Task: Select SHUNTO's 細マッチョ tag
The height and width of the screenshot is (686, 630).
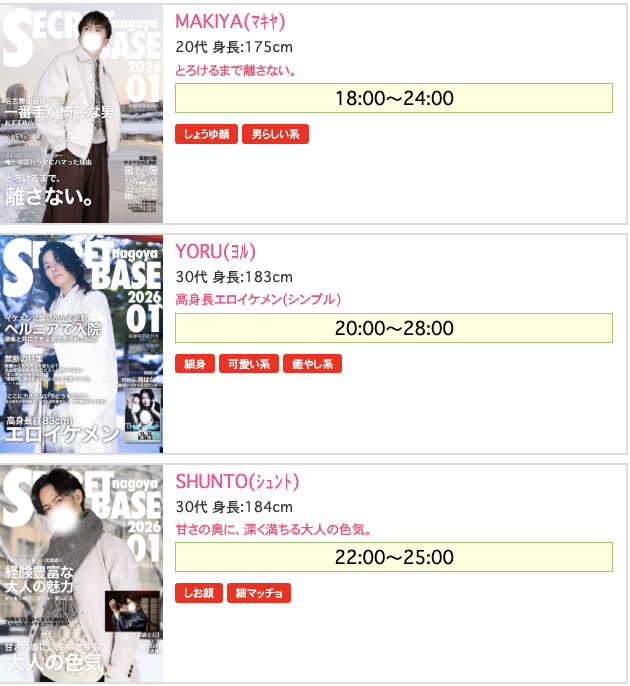Action: (258, 593)
